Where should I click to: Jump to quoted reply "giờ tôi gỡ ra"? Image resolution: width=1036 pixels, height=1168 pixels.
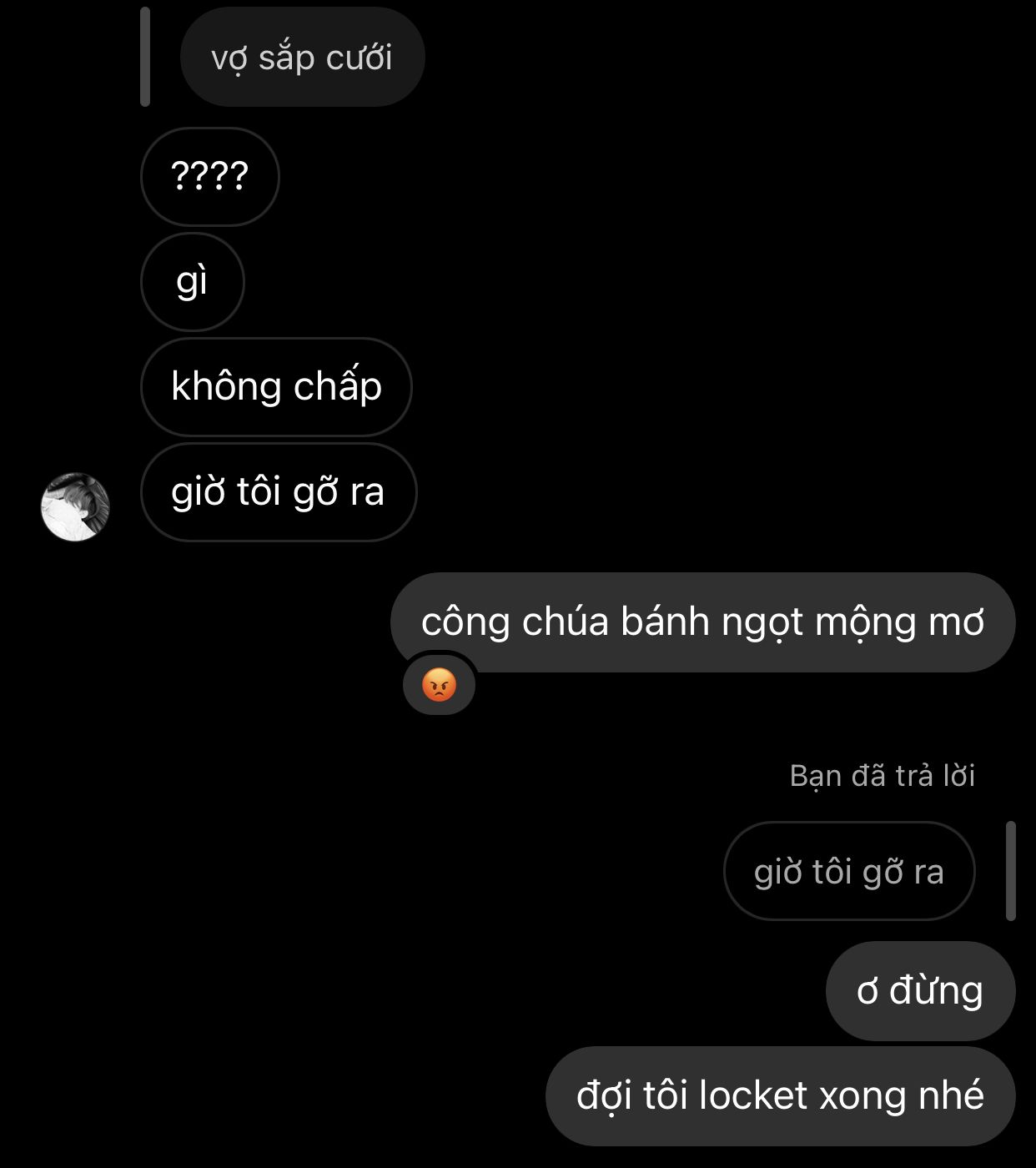tap(848, 872)
